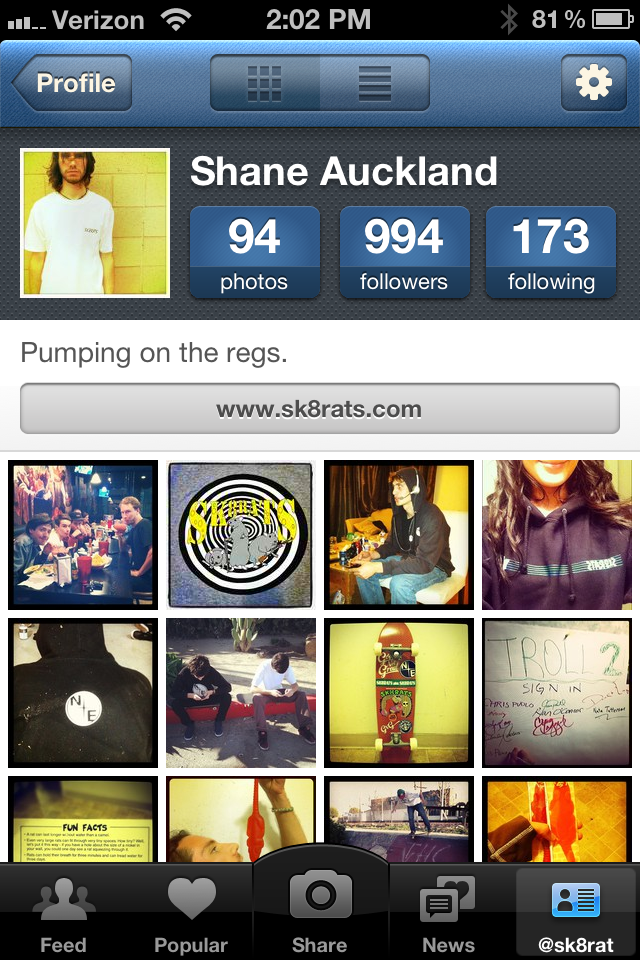Screen dimensions: 640x960
Task: View the 173 following list
Action: click(x=551, y=252)
